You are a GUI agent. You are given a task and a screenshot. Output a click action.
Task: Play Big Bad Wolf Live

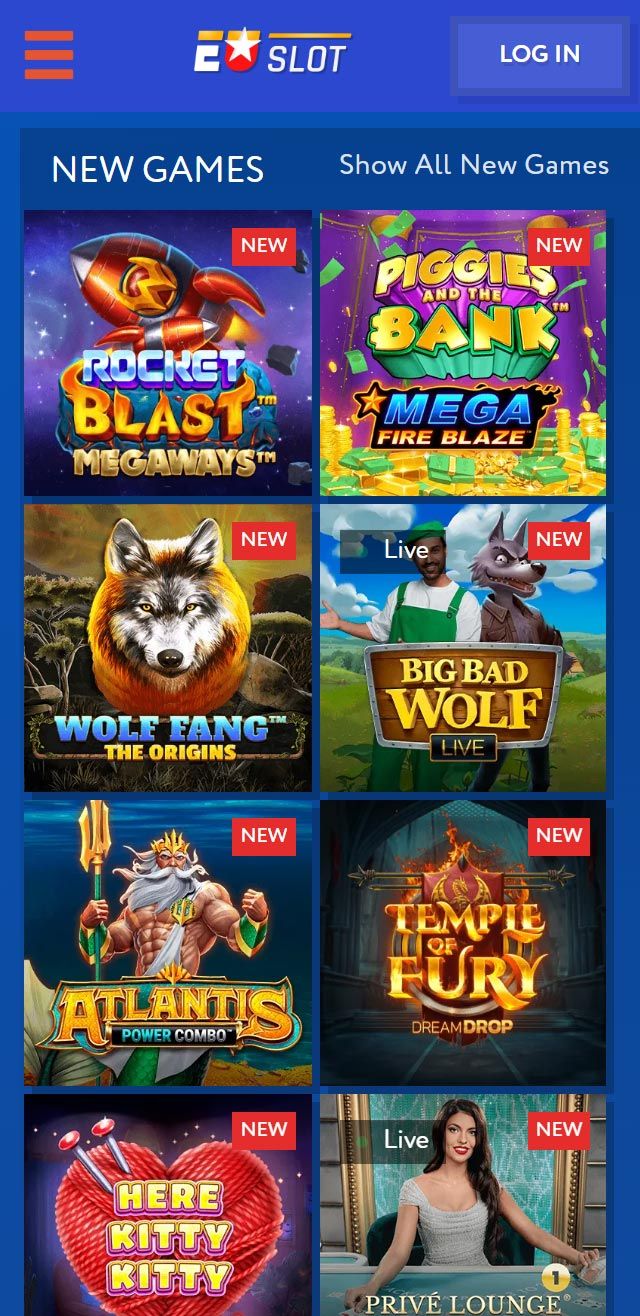[x=463, y=648]
